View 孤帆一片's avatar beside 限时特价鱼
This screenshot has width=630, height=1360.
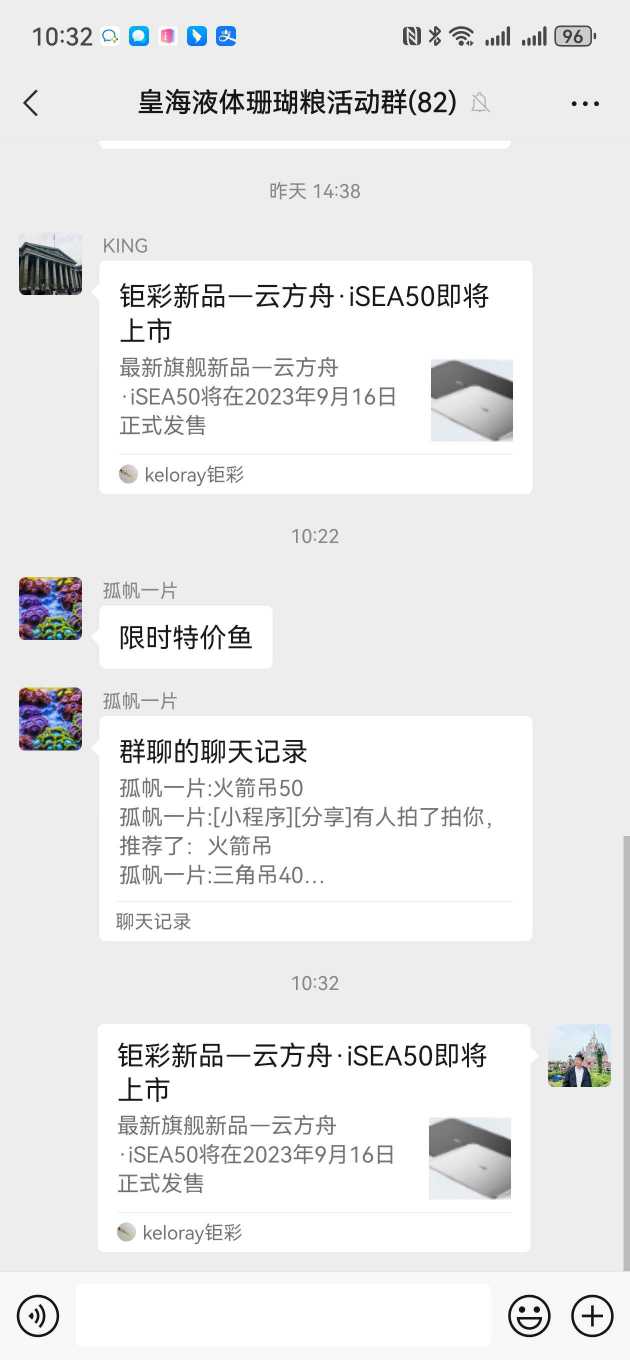[50, 608]
